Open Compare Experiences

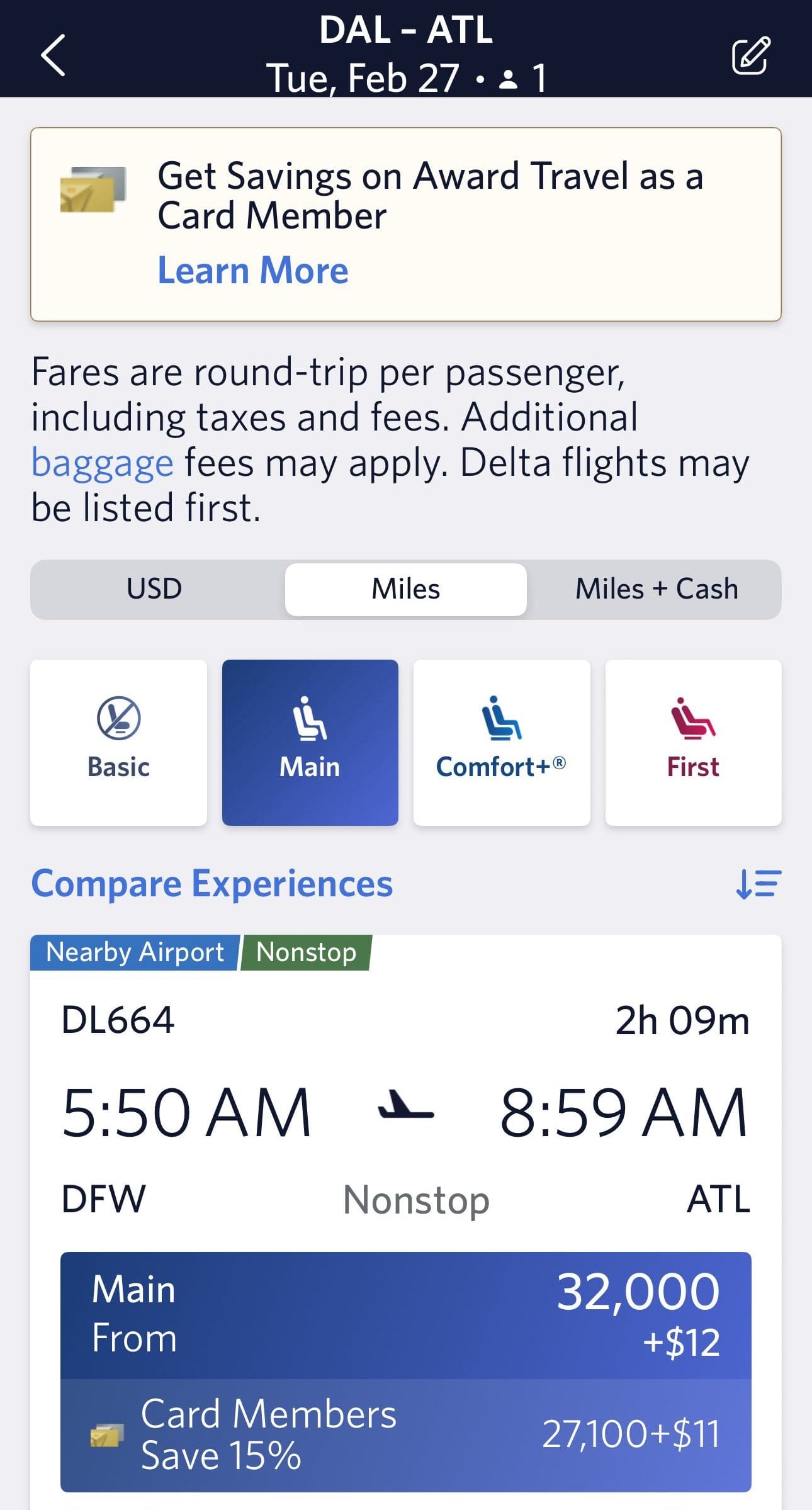click(x=211, y=884)
